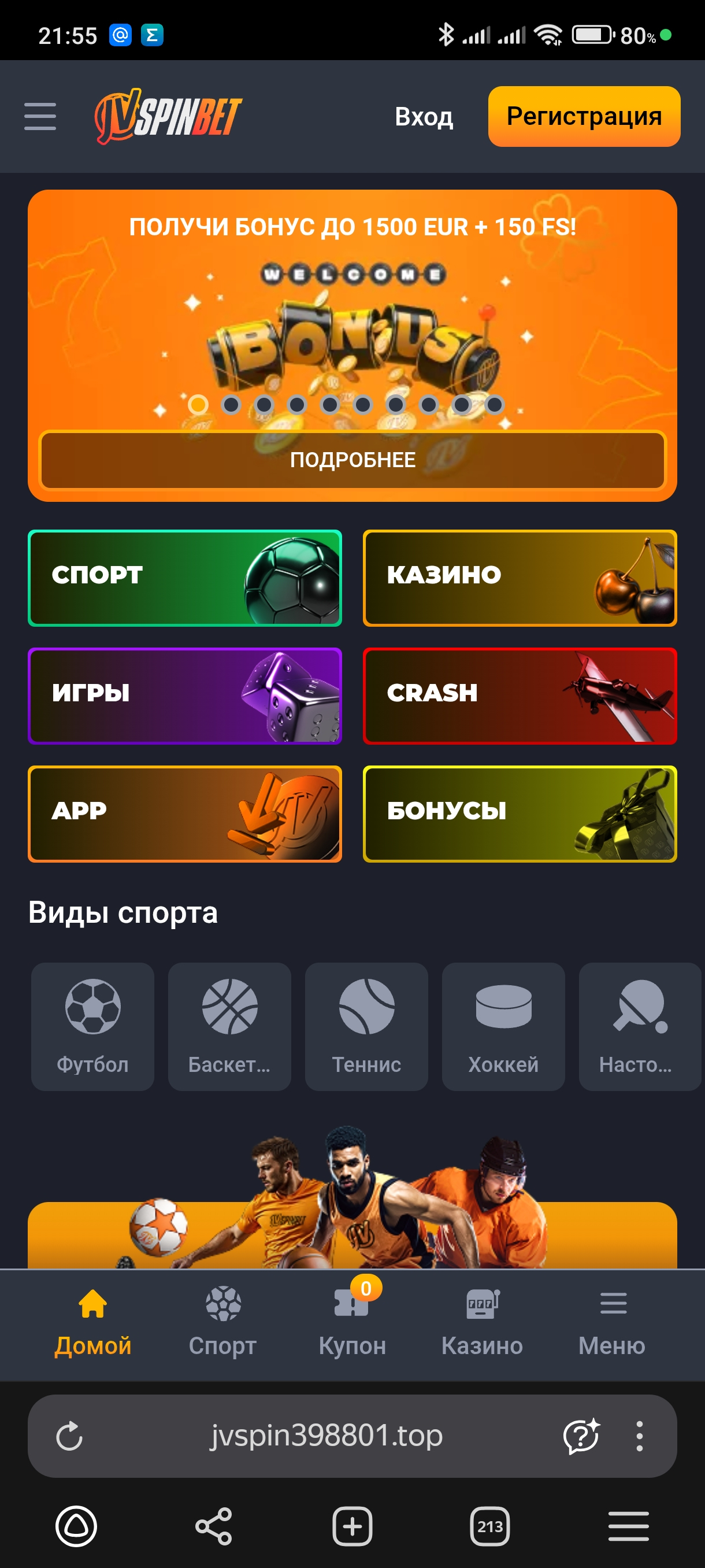This screenshot has height=1568, width=705.
Task: Select Футбол sport category
Action: (92, 1026)
